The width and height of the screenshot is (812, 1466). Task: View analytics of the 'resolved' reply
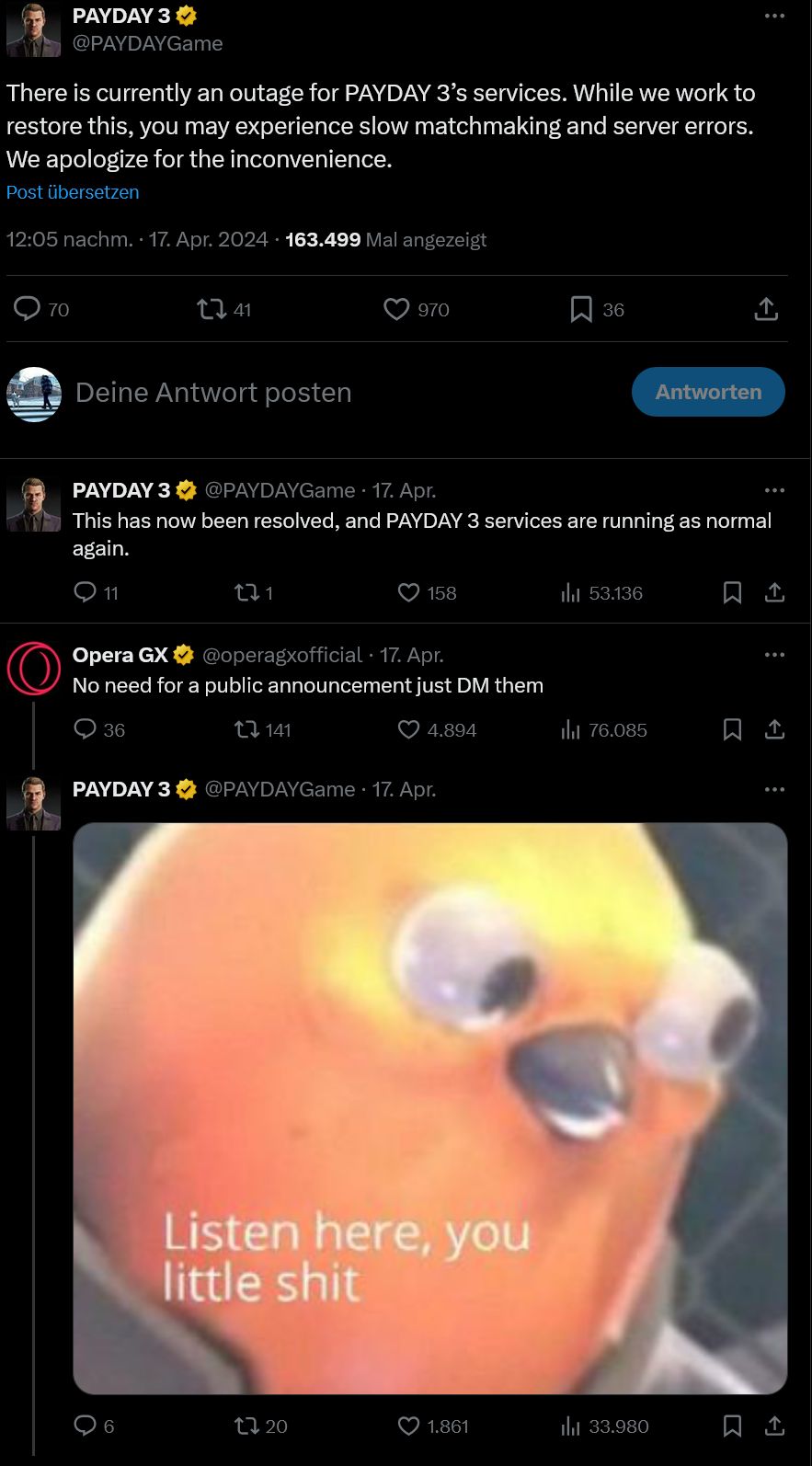coord(571,592)
